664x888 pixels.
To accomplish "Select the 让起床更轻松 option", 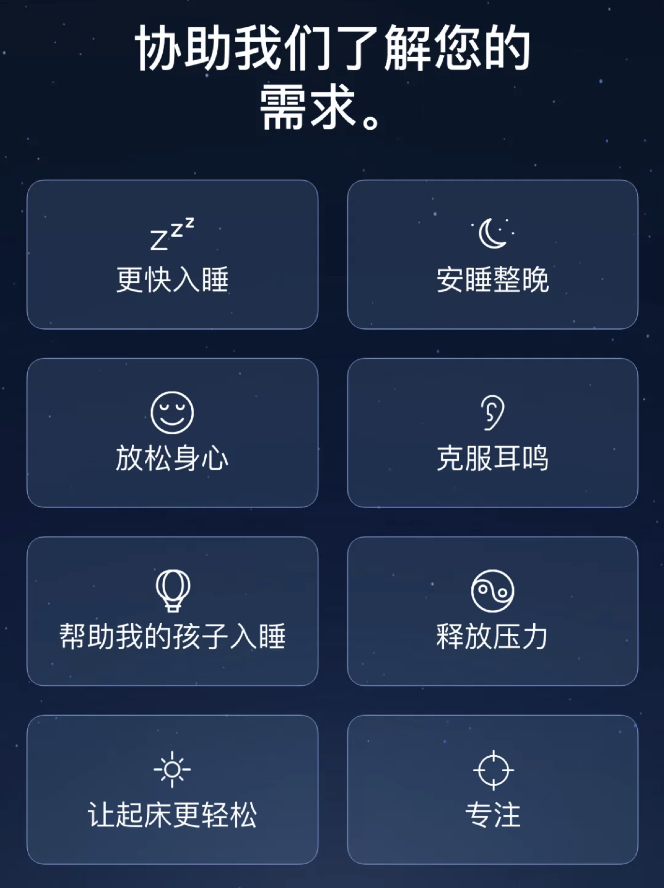I will 172,789.
